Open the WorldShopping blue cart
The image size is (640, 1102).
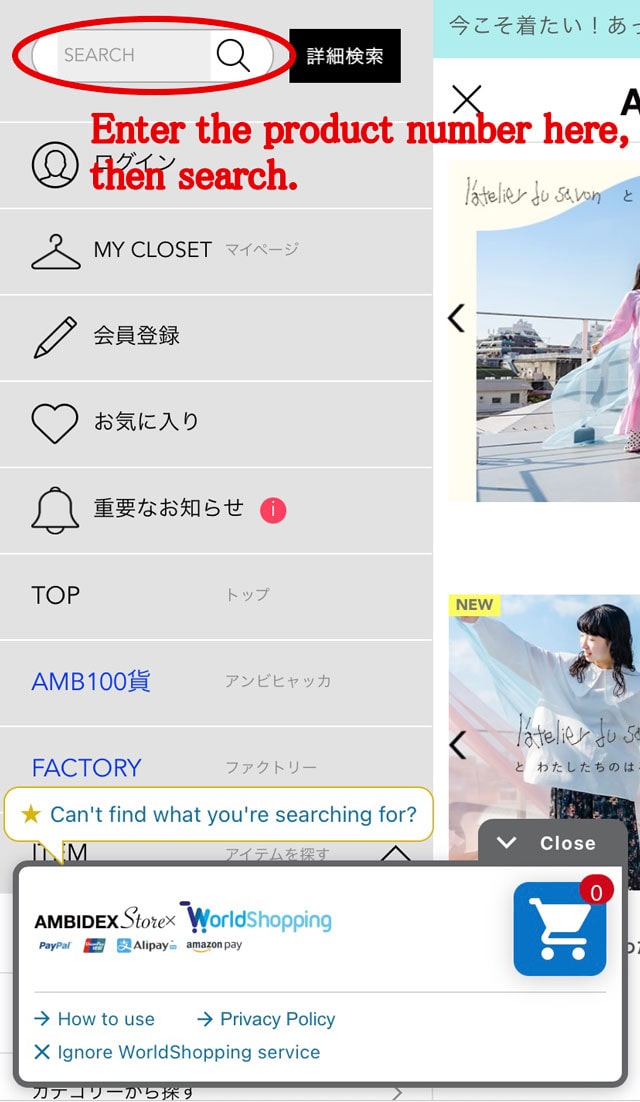coord(560,929)
